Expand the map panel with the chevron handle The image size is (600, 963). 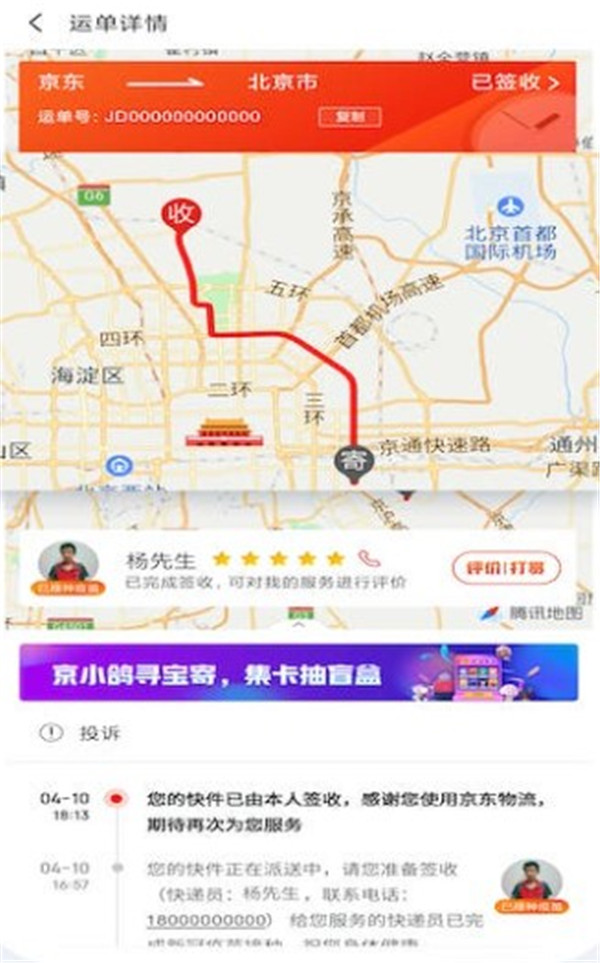point(298,625)
